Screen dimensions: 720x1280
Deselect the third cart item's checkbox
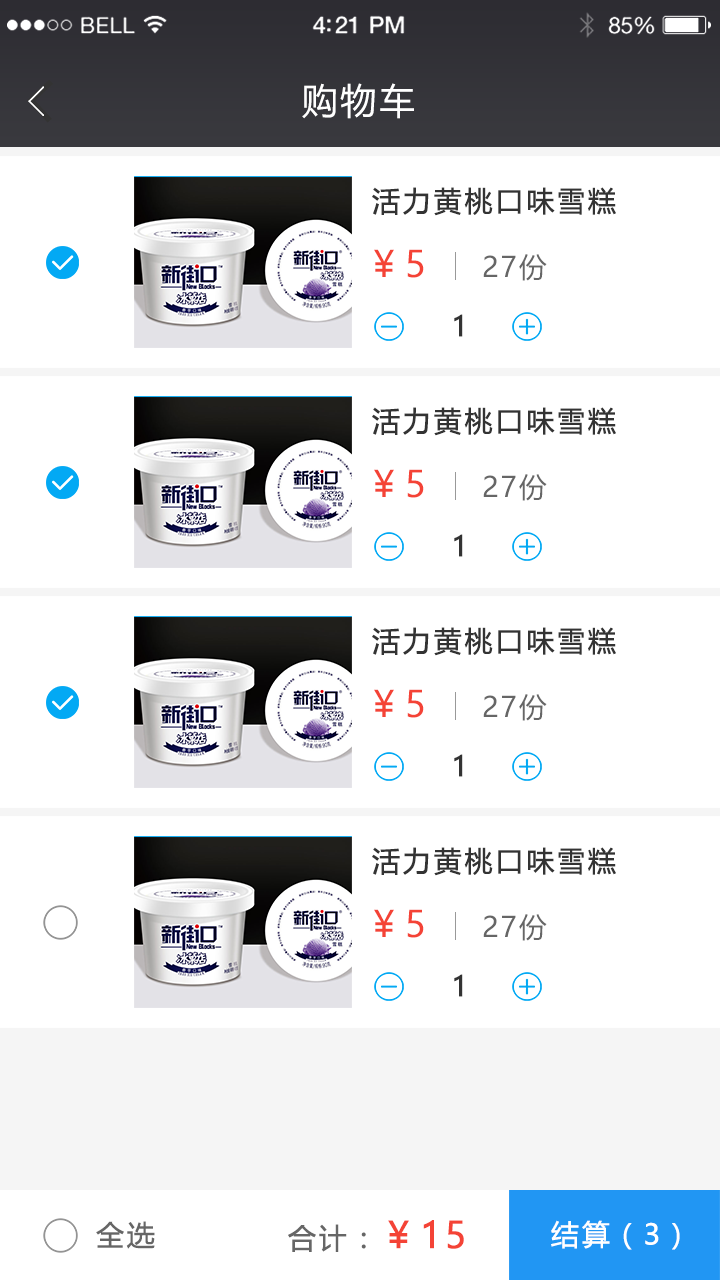pyautogui.click(x=62, y=703)
